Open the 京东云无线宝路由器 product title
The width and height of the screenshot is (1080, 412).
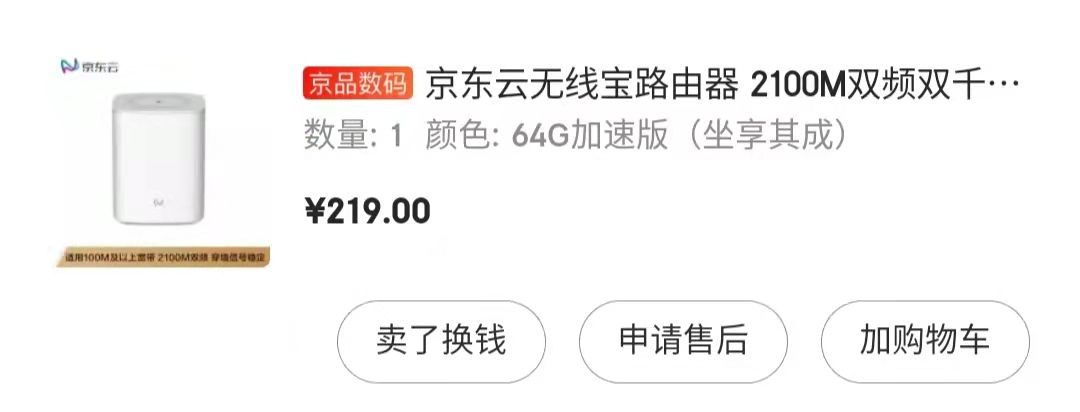pos(722,85)
